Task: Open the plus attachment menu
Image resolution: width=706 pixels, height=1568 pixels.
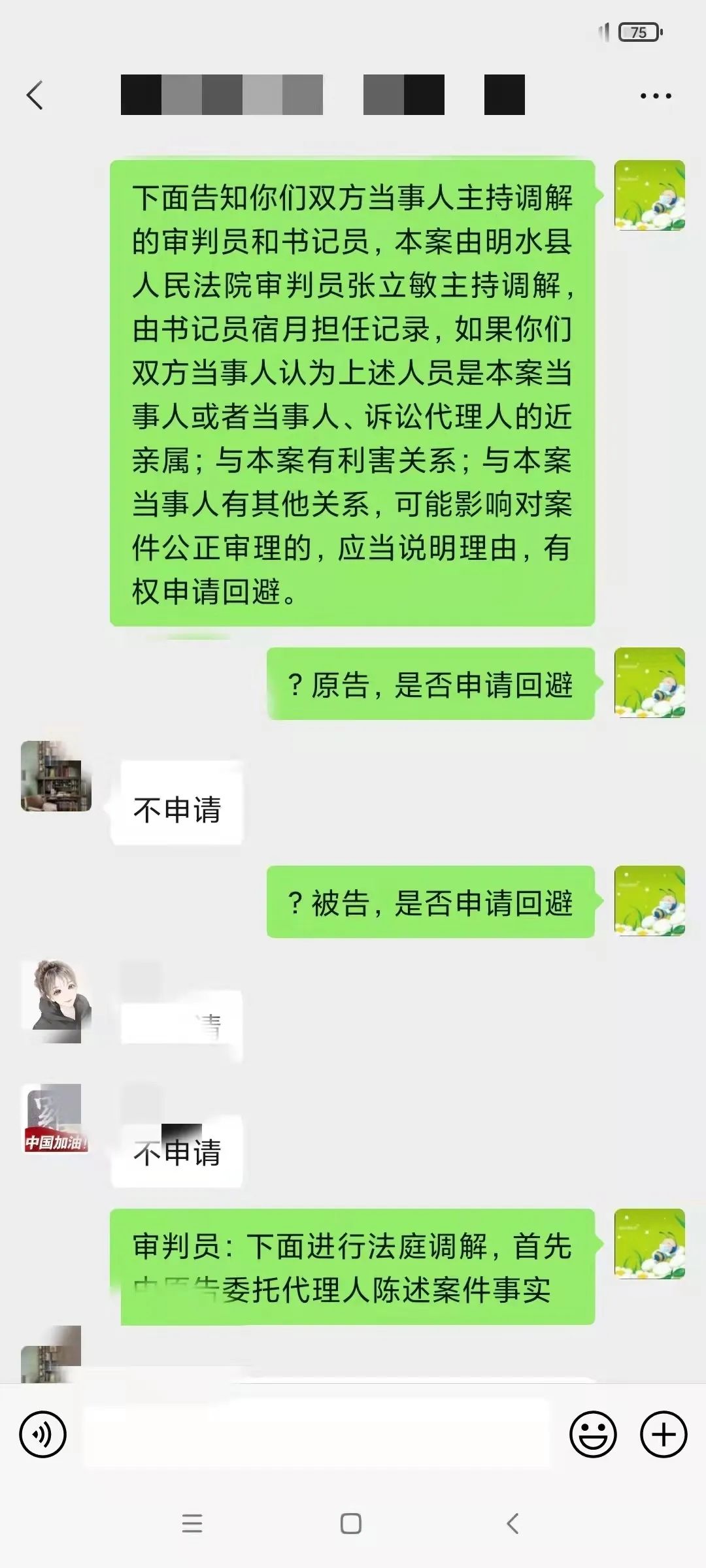Action: coord(663,1435)
